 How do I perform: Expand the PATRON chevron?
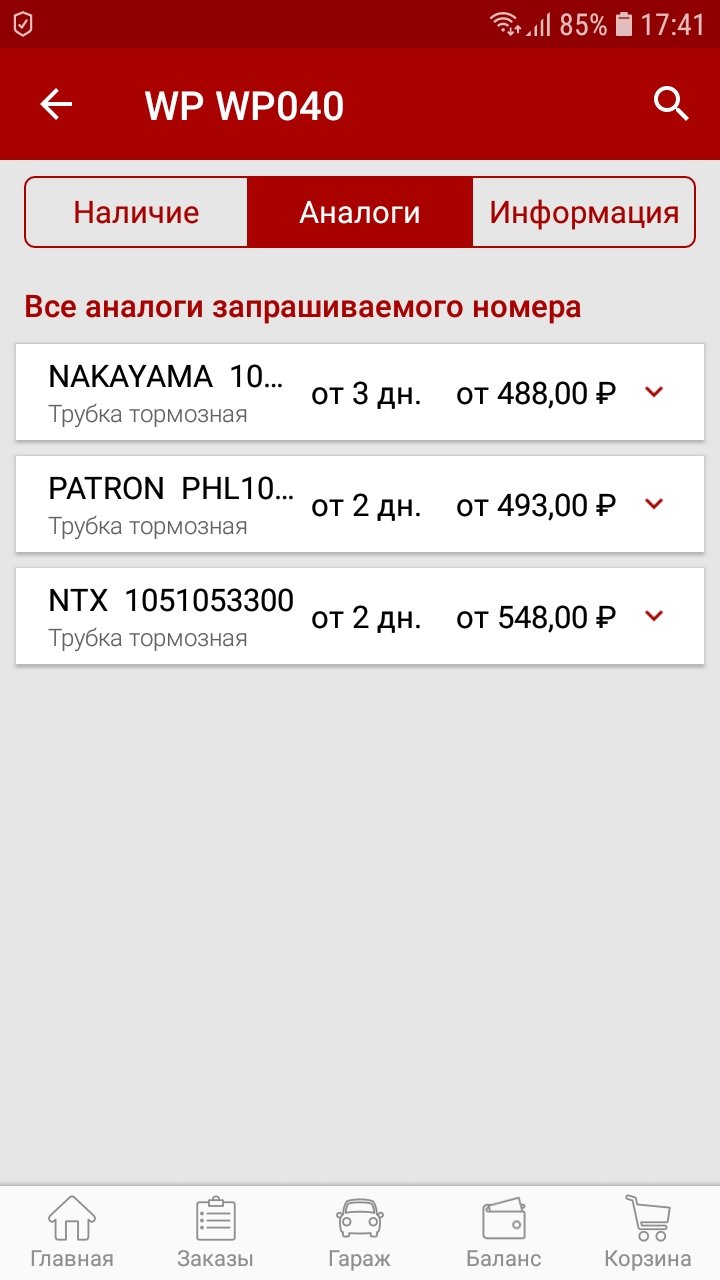pyautogui.click(x=654, y=504)
